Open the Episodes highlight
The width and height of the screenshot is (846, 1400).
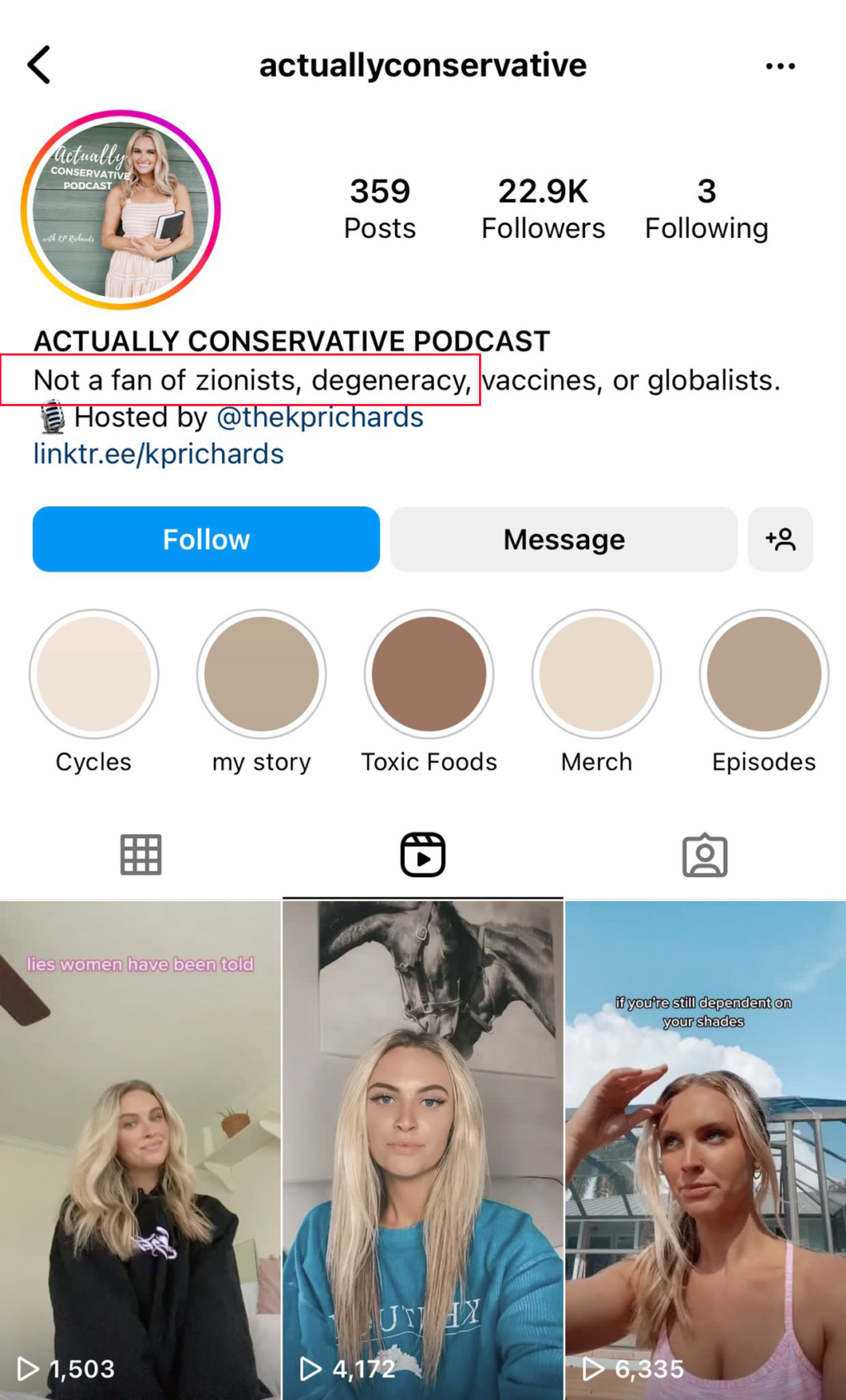point(764,692)
